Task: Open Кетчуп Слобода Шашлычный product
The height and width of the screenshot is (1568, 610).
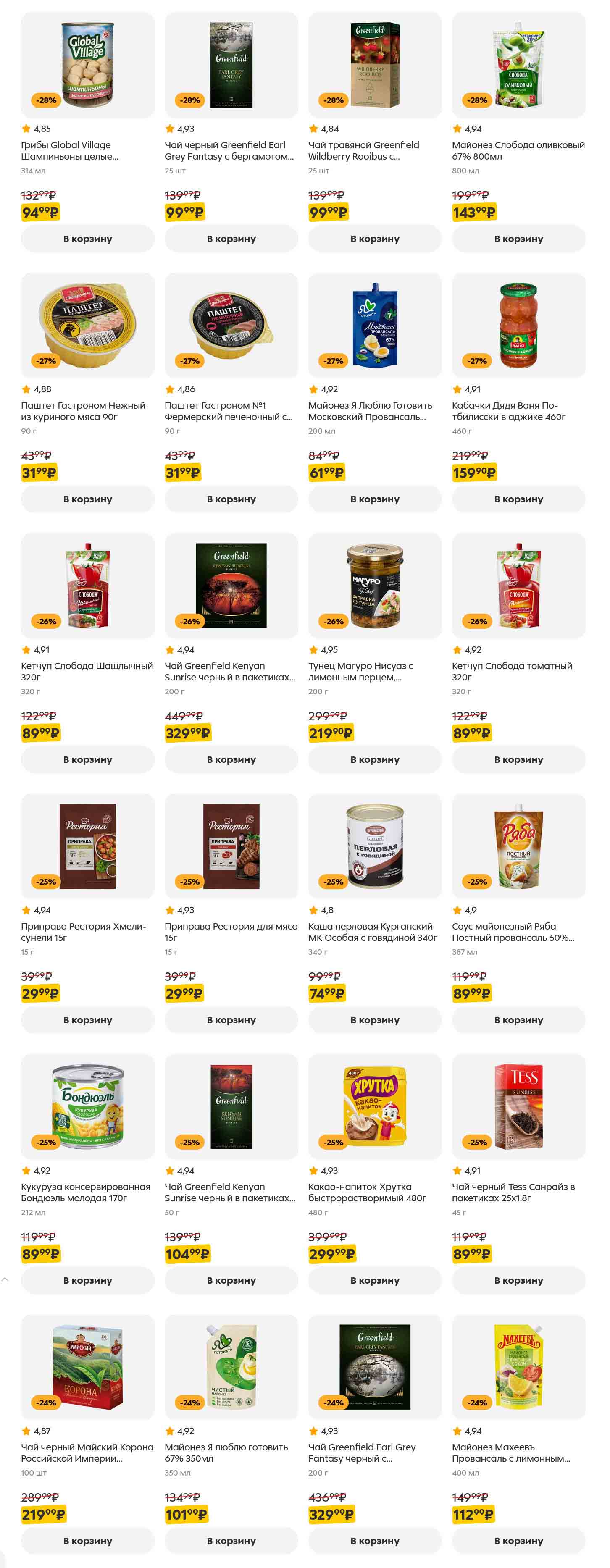Action: click(x=87, y=671)
